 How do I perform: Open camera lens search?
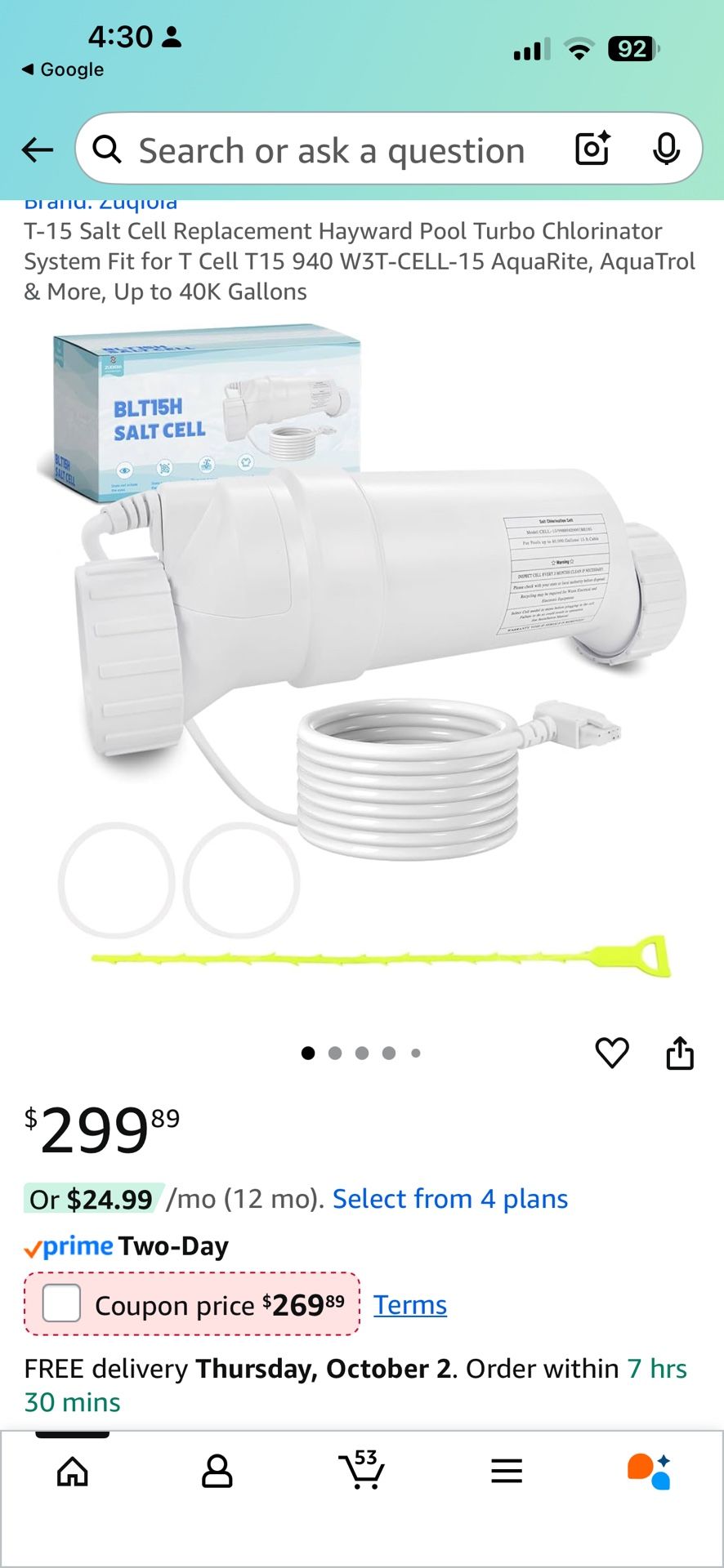click(x=593, y=149)
